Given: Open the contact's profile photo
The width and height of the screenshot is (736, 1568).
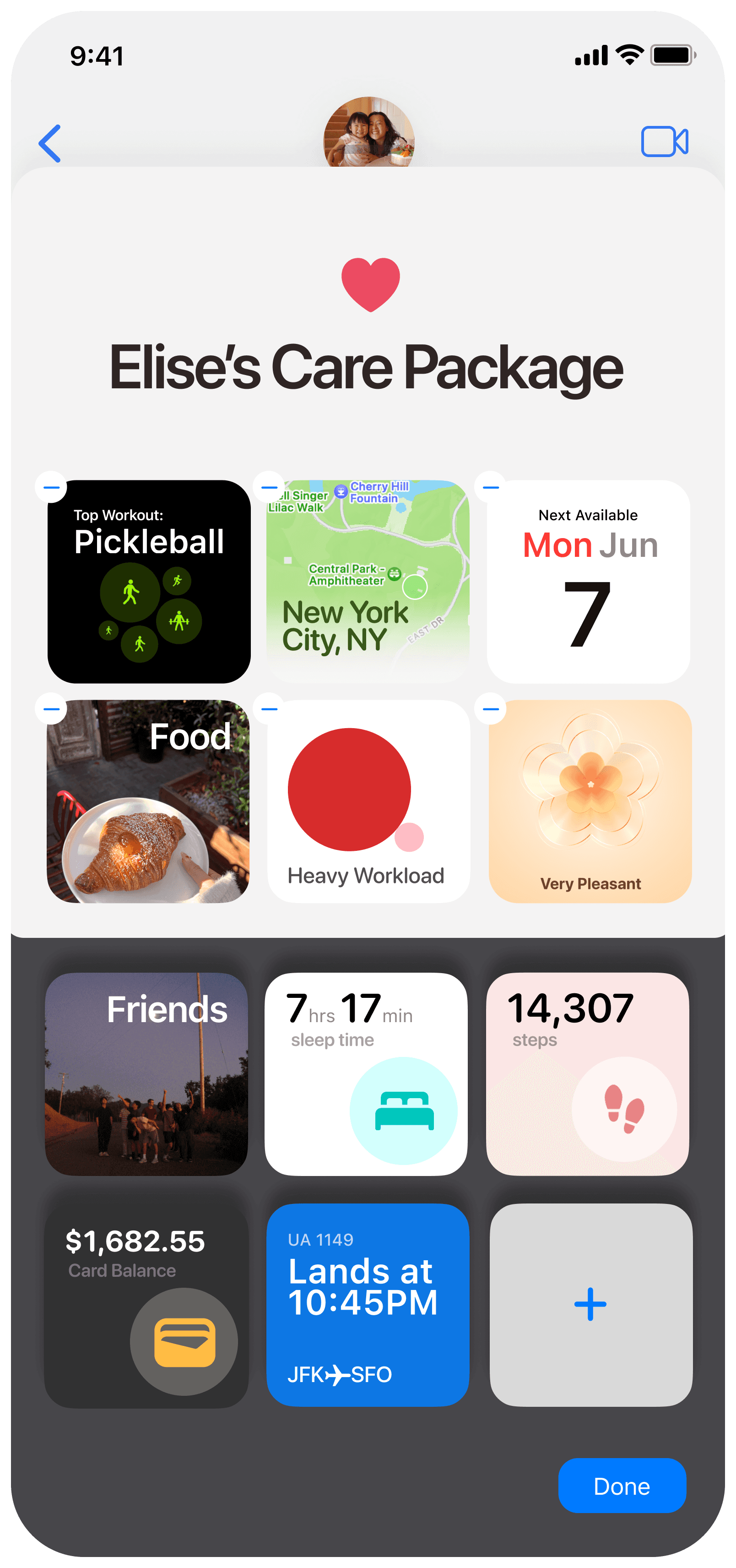Looking at the screenshot, I should click(368, 132).
